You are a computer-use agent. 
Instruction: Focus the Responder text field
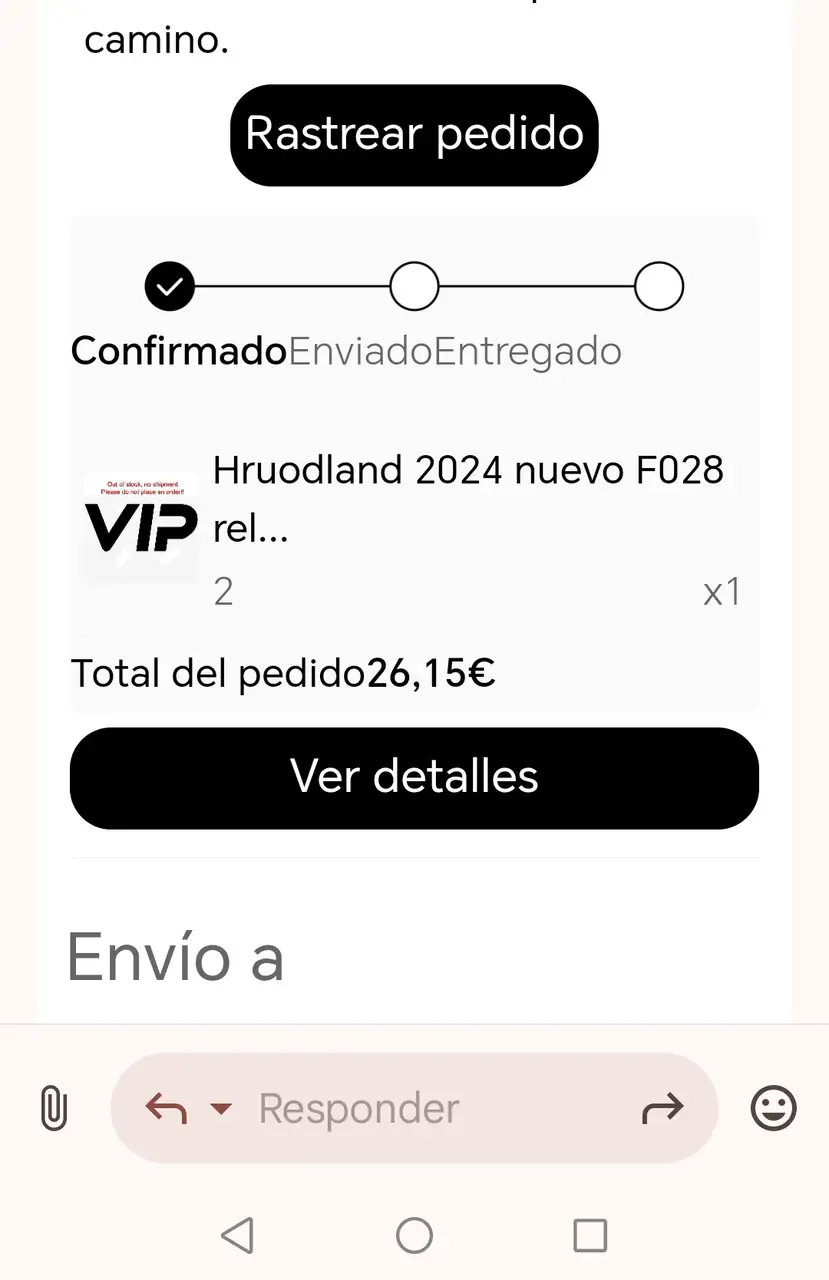420,1108
